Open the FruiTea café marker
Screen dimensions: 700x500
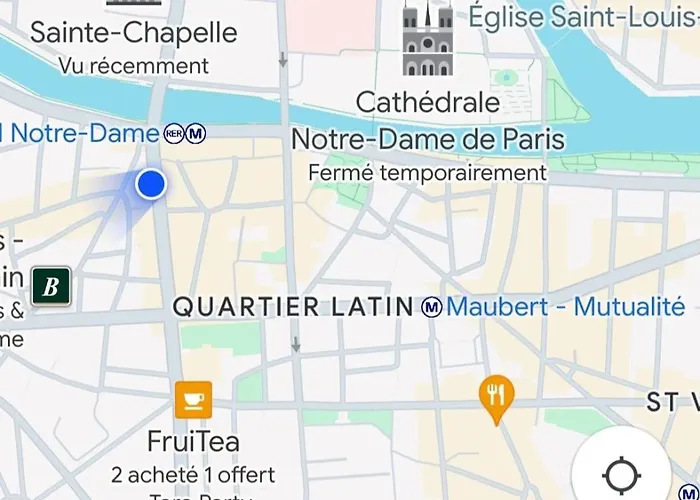tap(193, 400)
